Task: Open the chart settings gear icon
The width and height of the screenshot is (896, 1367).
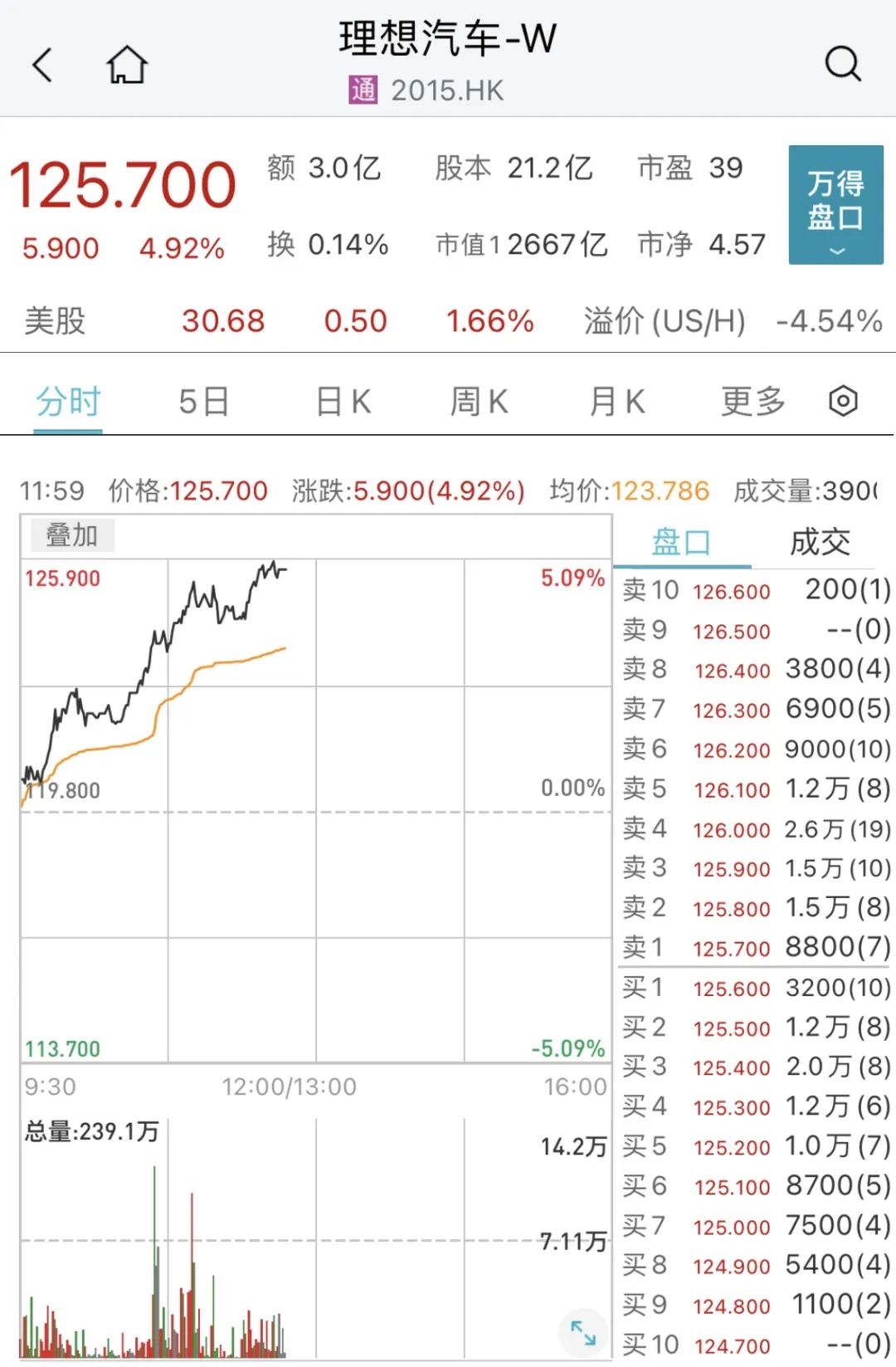Action: 843,400
